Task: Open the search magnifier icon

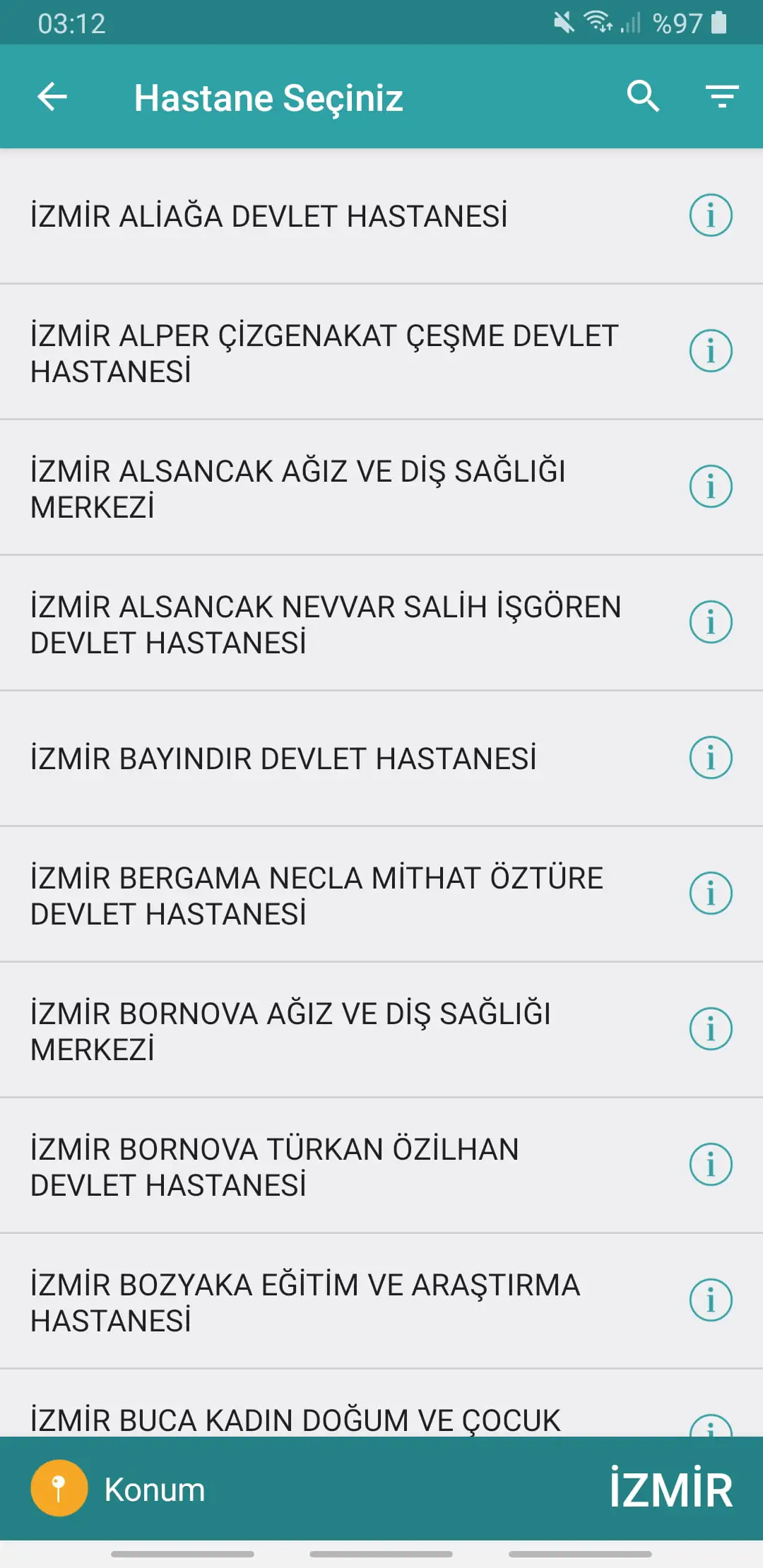Action: point(643,96)
